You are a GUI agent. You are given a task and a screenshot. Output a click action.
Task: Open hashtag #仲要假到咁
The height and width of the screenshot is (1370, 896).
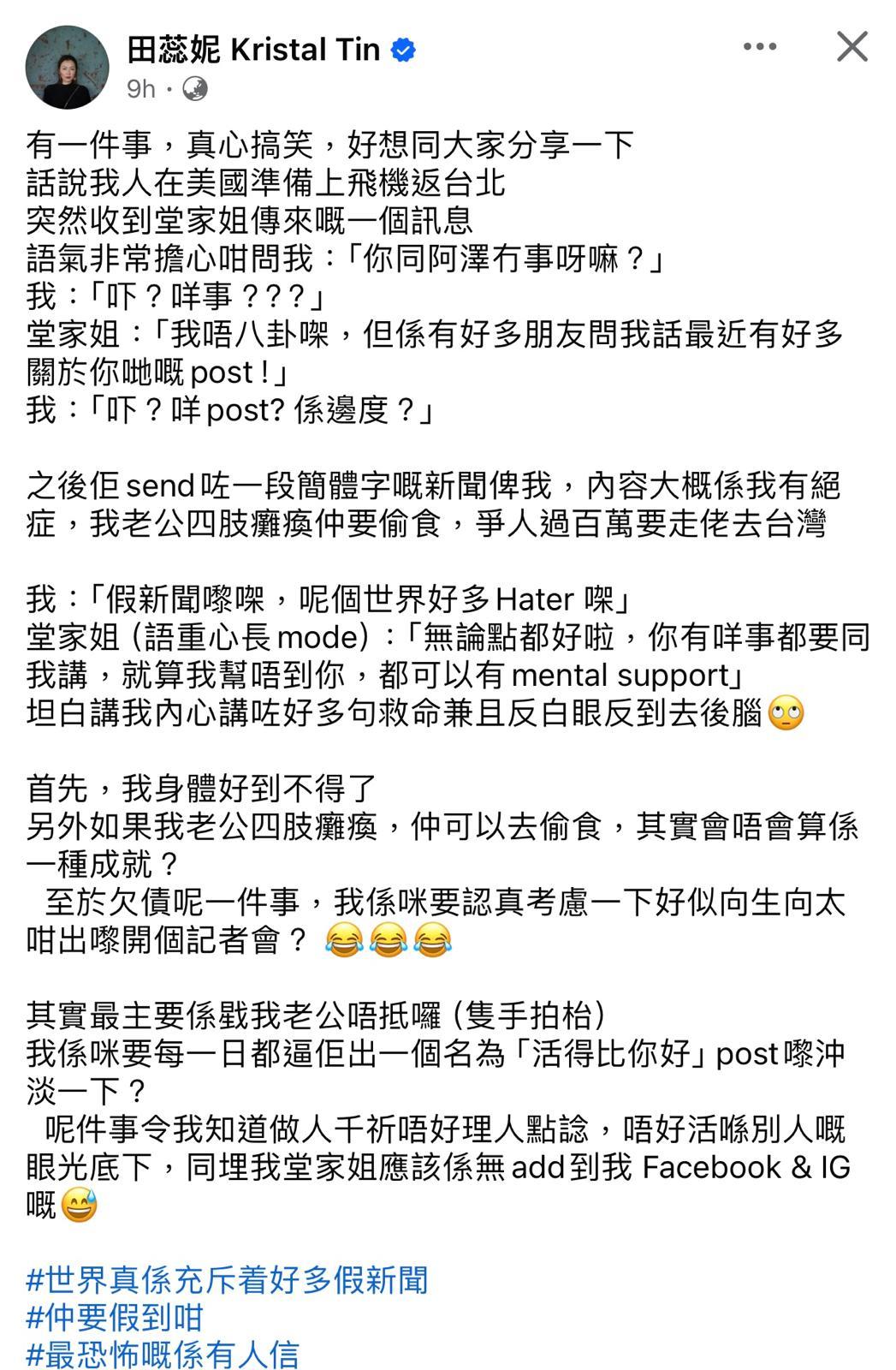point(115,1317)
